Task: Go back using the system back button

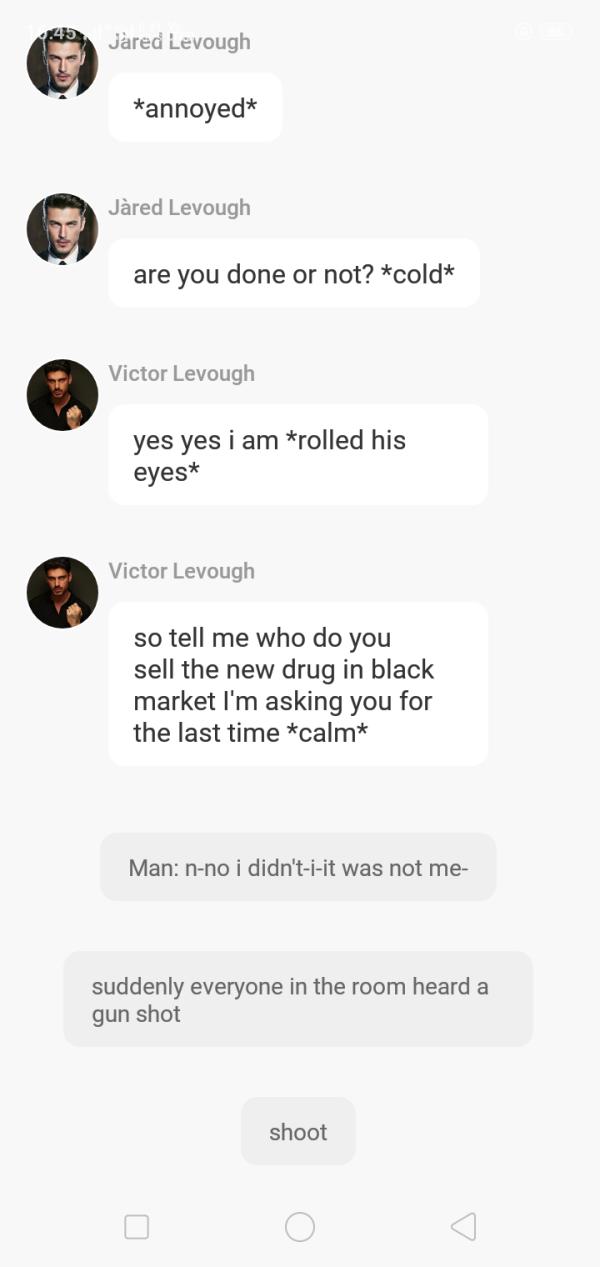Action: click(463, 1227)
